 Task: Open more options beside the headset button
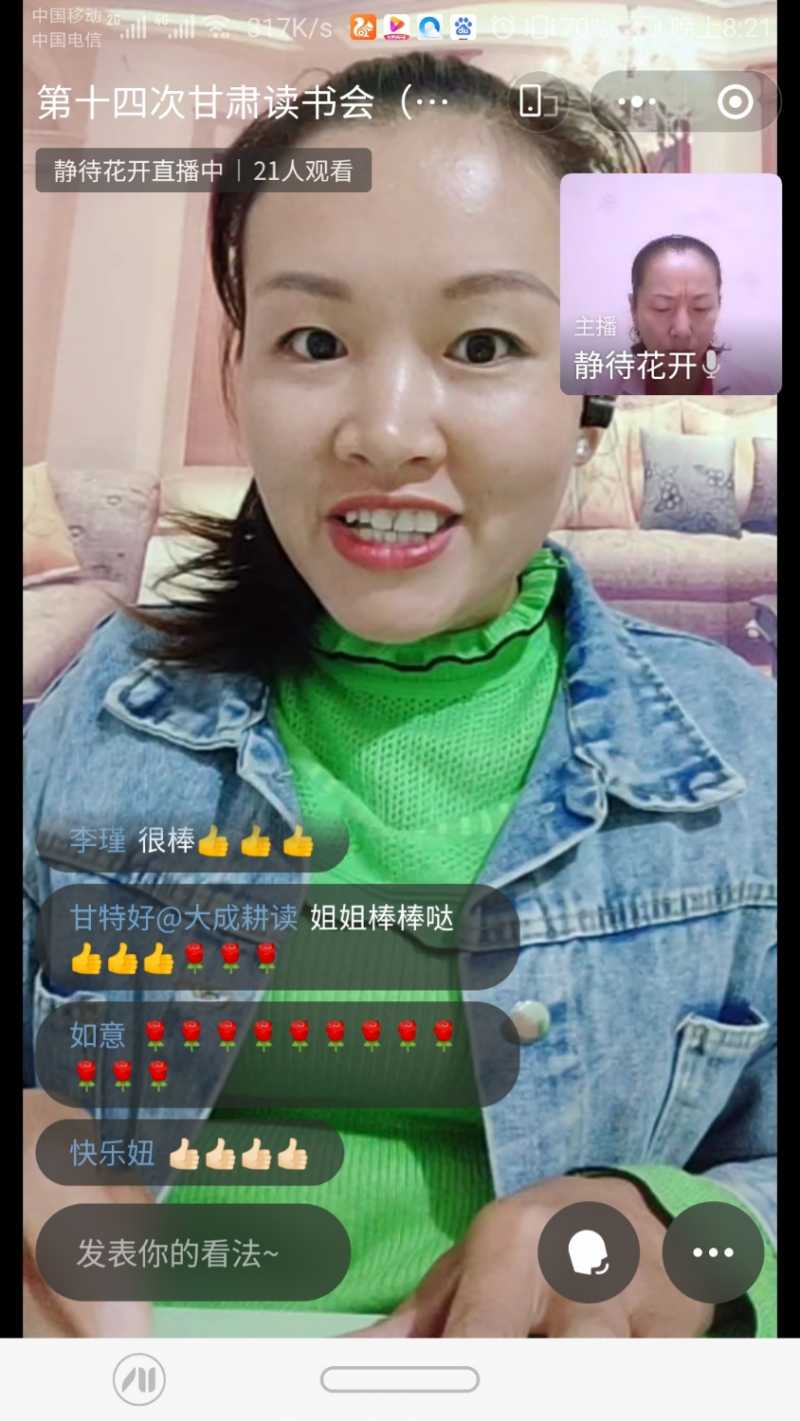pyautogui.click(x=713, y=1252)
